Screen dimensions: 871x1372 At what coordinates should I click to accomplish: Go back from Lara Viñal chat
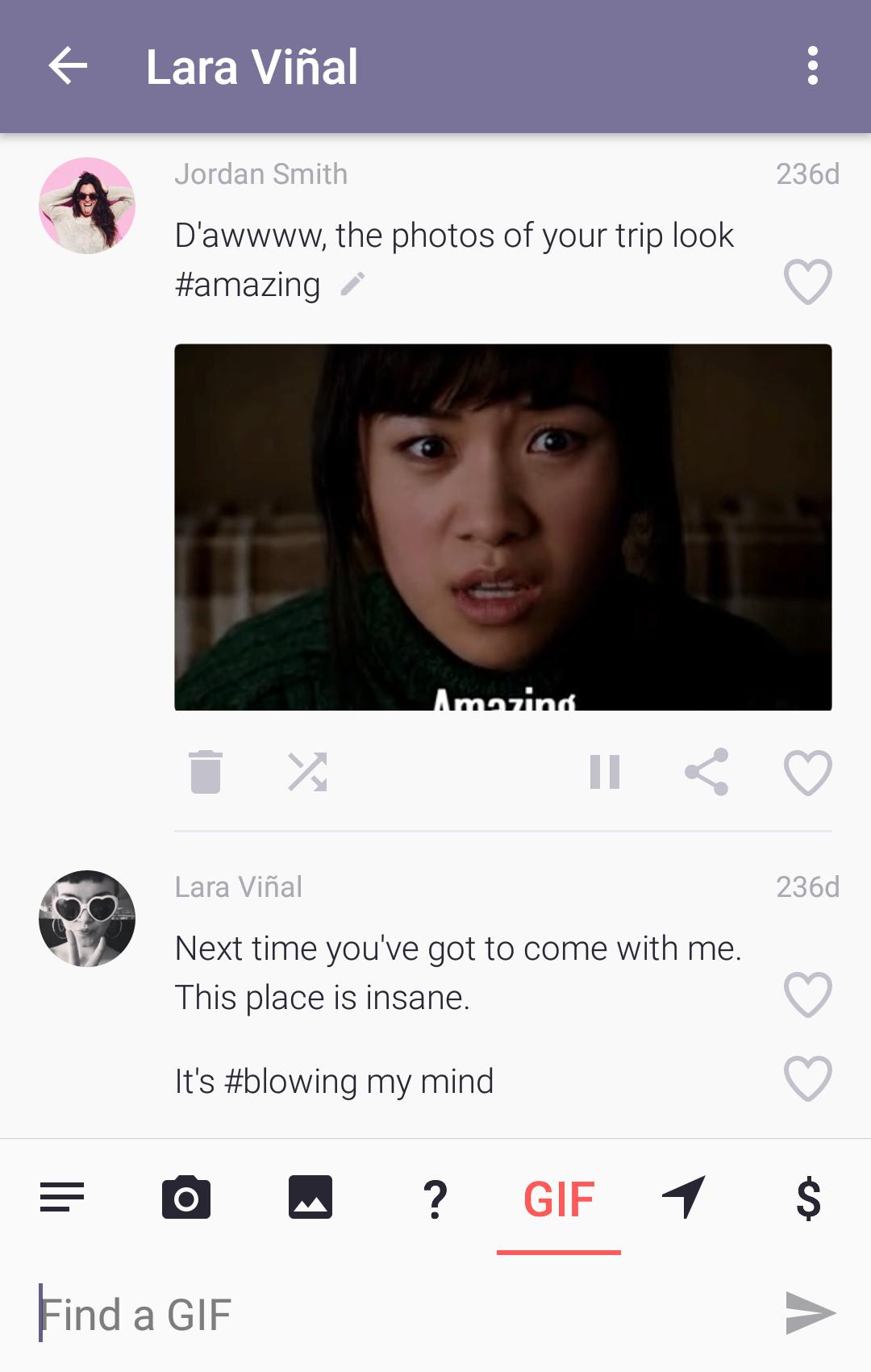68,66
